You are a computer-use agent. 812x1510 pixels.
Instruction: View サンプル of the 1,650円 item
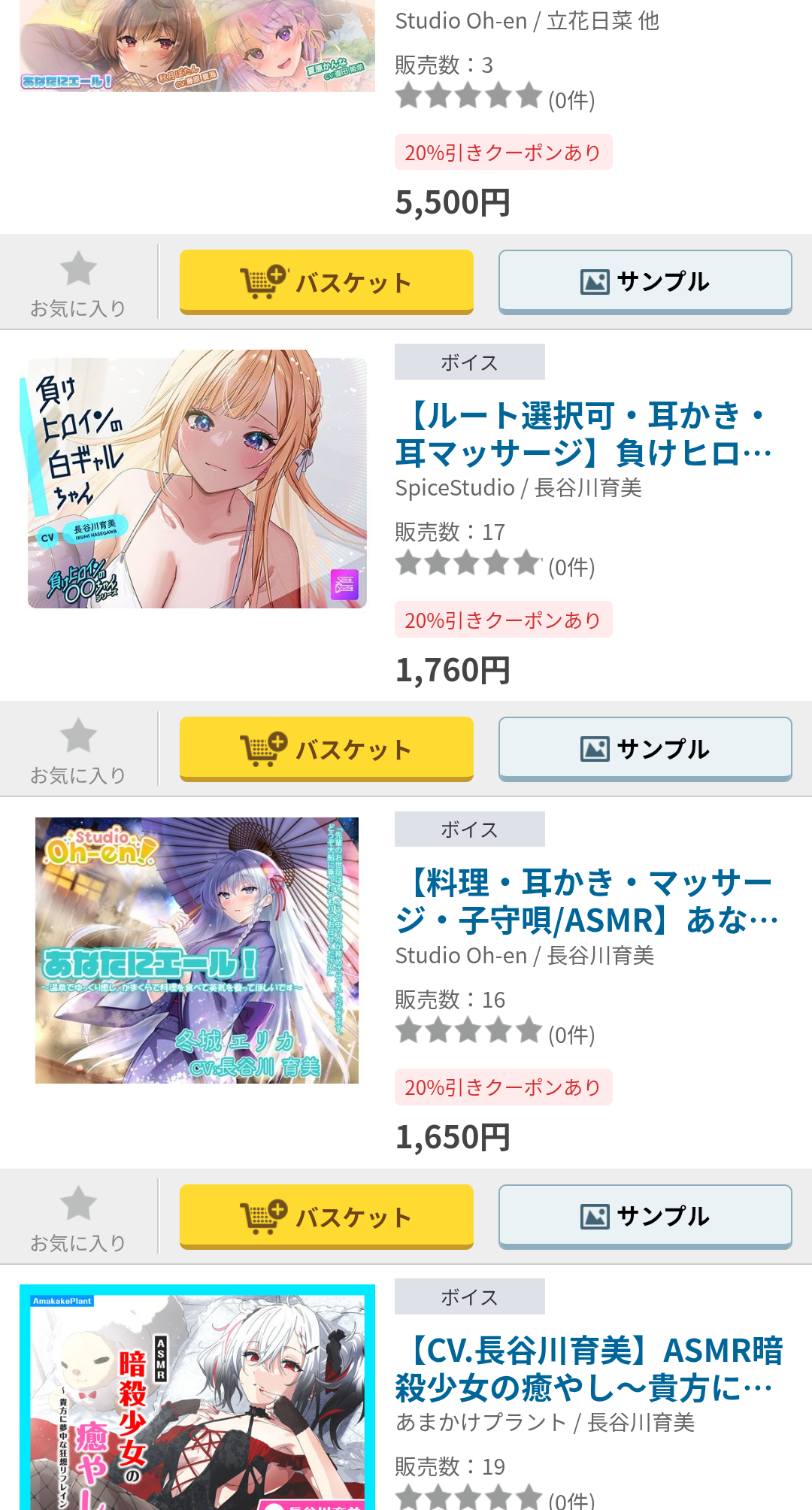pos(645,1217)
